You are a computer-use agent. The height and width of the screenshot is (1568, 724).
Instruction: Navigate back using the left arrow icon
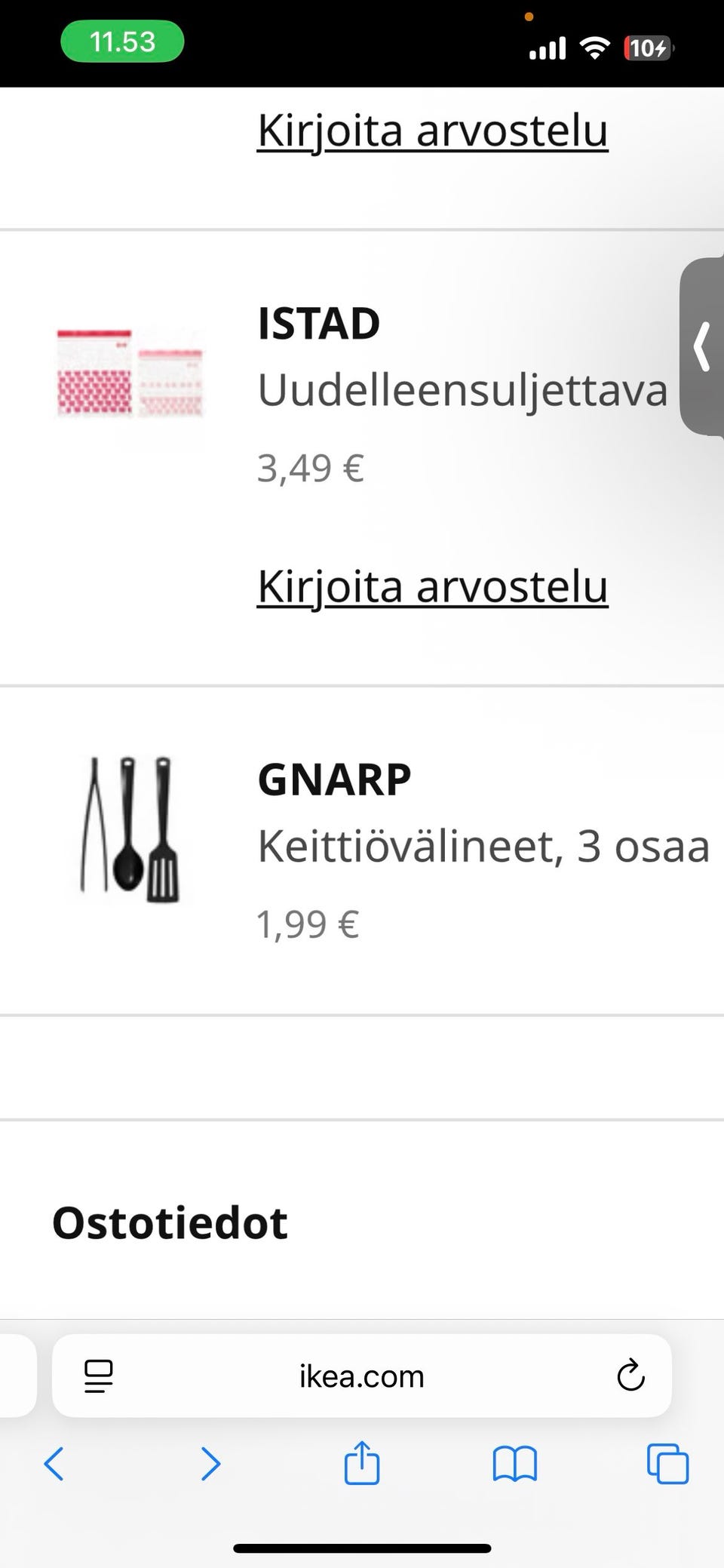click(54, 1464)
